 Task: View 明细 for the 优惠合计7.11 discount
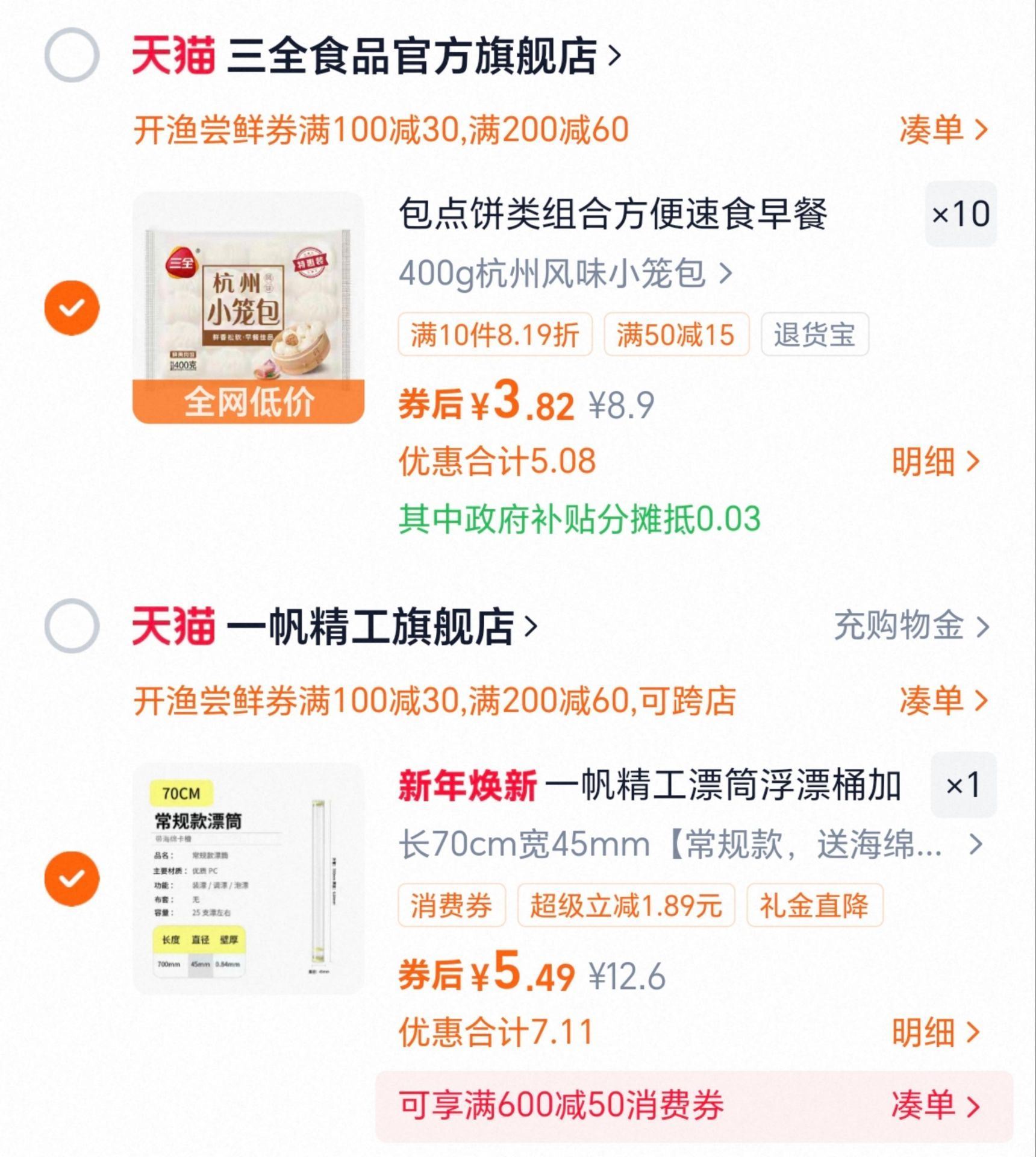click(935, 1033)
